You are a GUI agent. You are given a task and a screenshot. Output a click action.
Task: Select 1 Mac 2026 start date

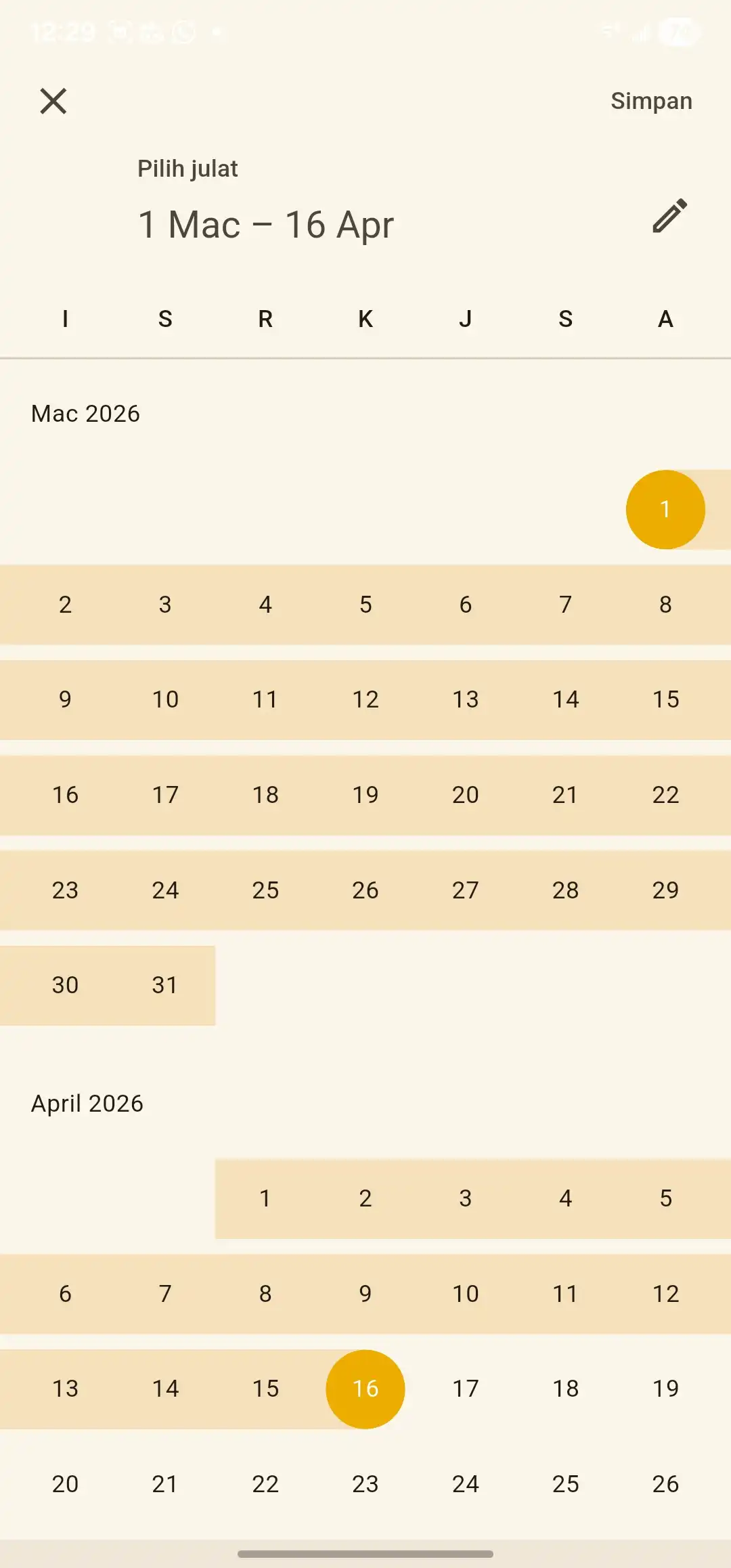point(665,509)
